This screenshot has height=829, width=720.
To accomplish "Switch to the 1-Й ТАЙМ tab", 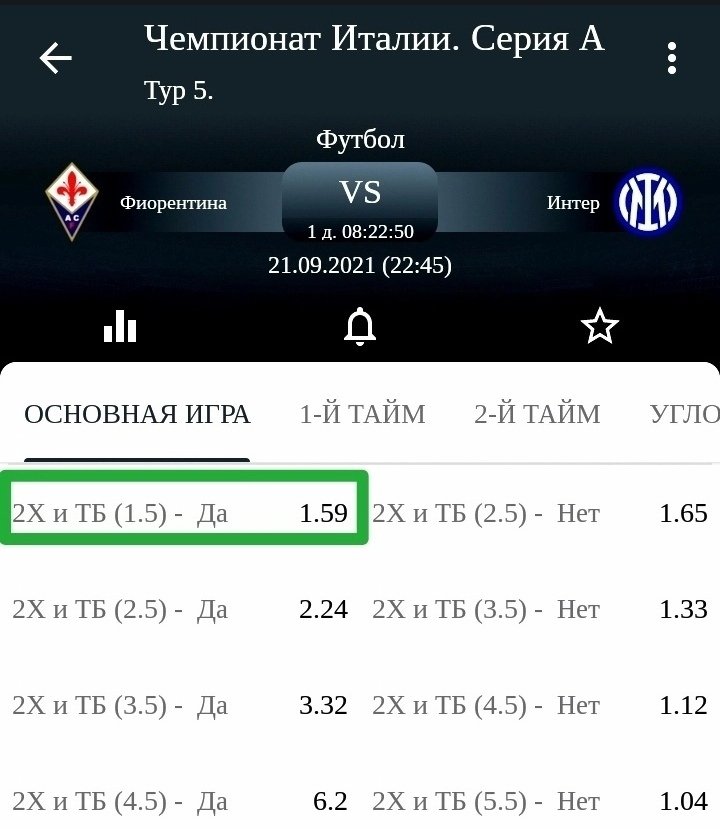I will coord(362,414).
